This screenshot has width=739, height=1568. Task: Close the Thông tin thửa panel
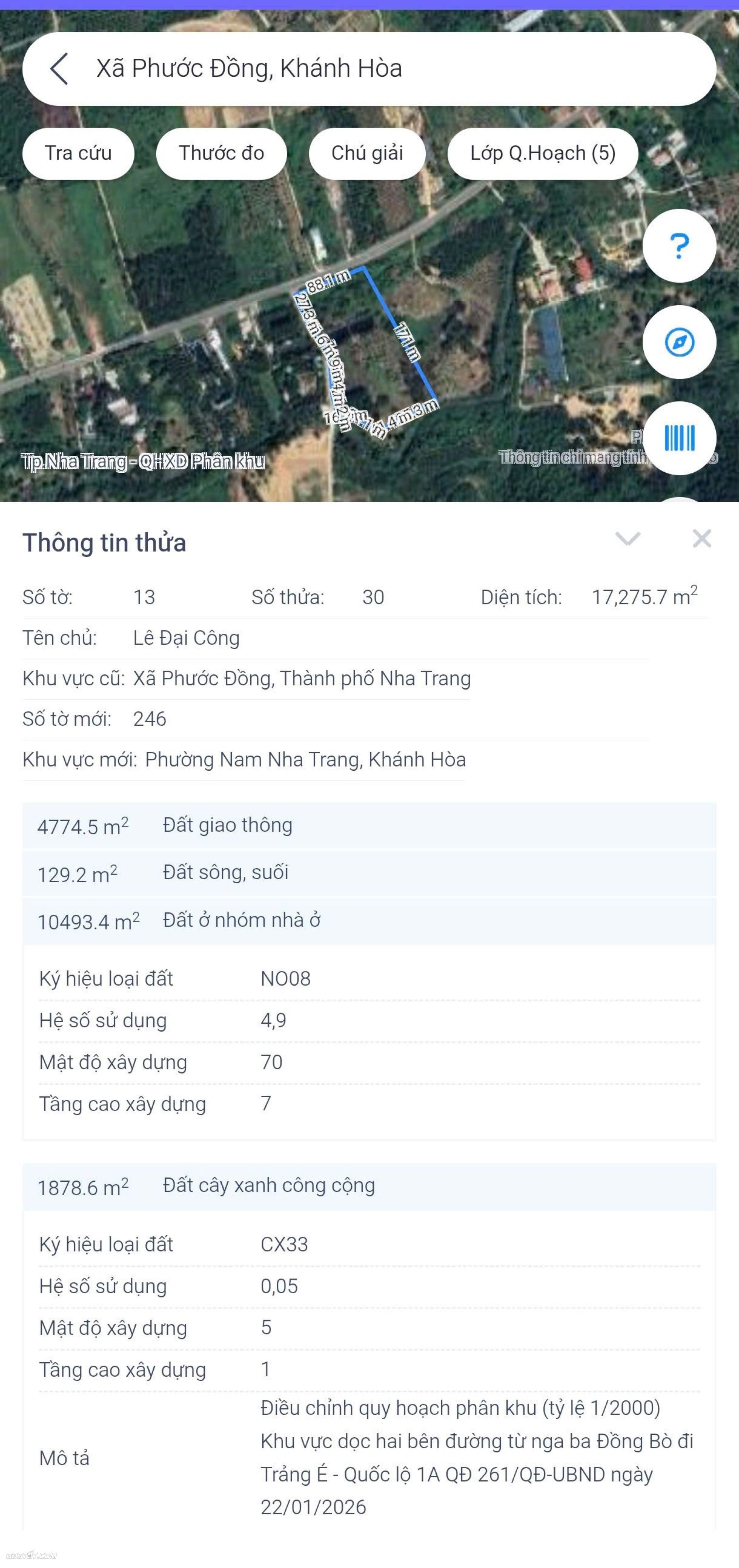702,539
